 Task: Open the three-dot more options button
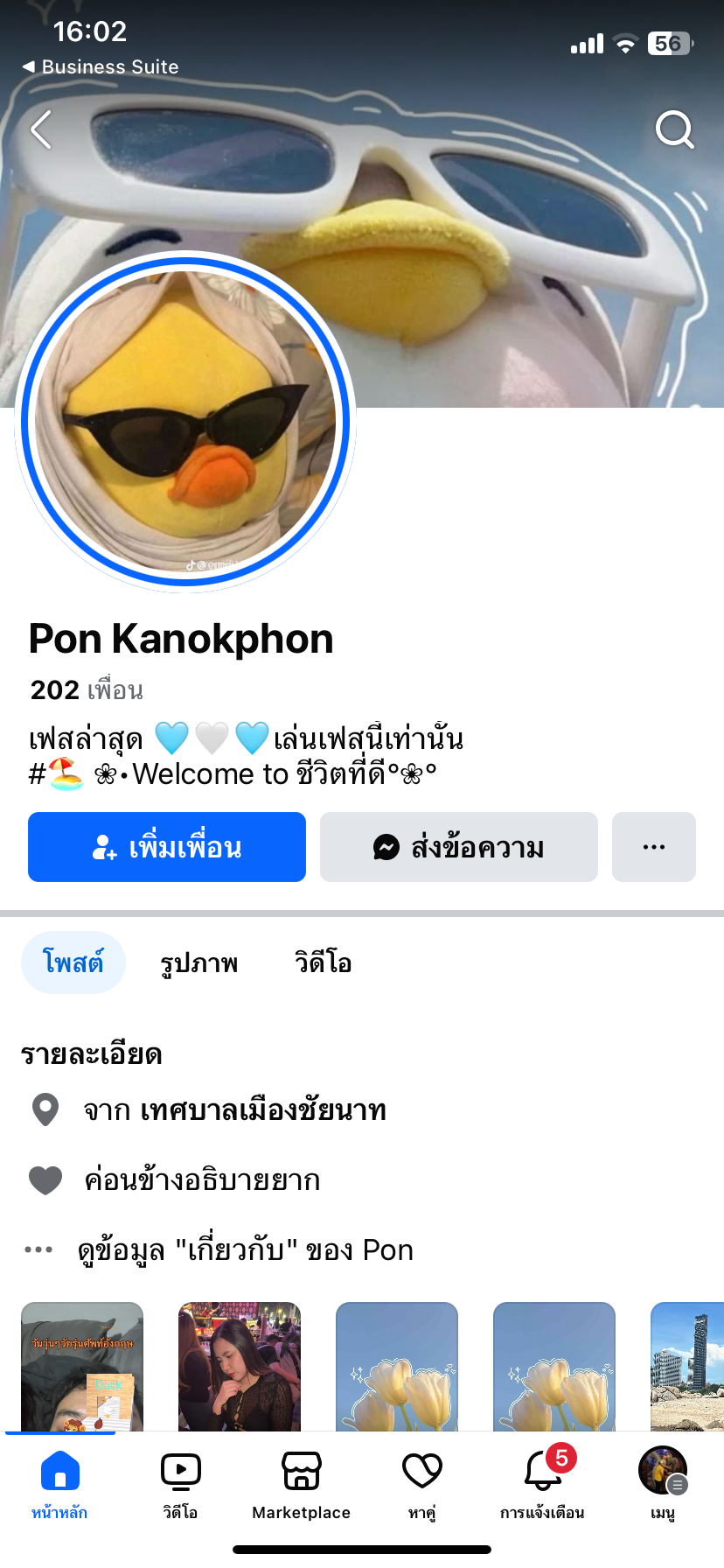coord(653,847)
